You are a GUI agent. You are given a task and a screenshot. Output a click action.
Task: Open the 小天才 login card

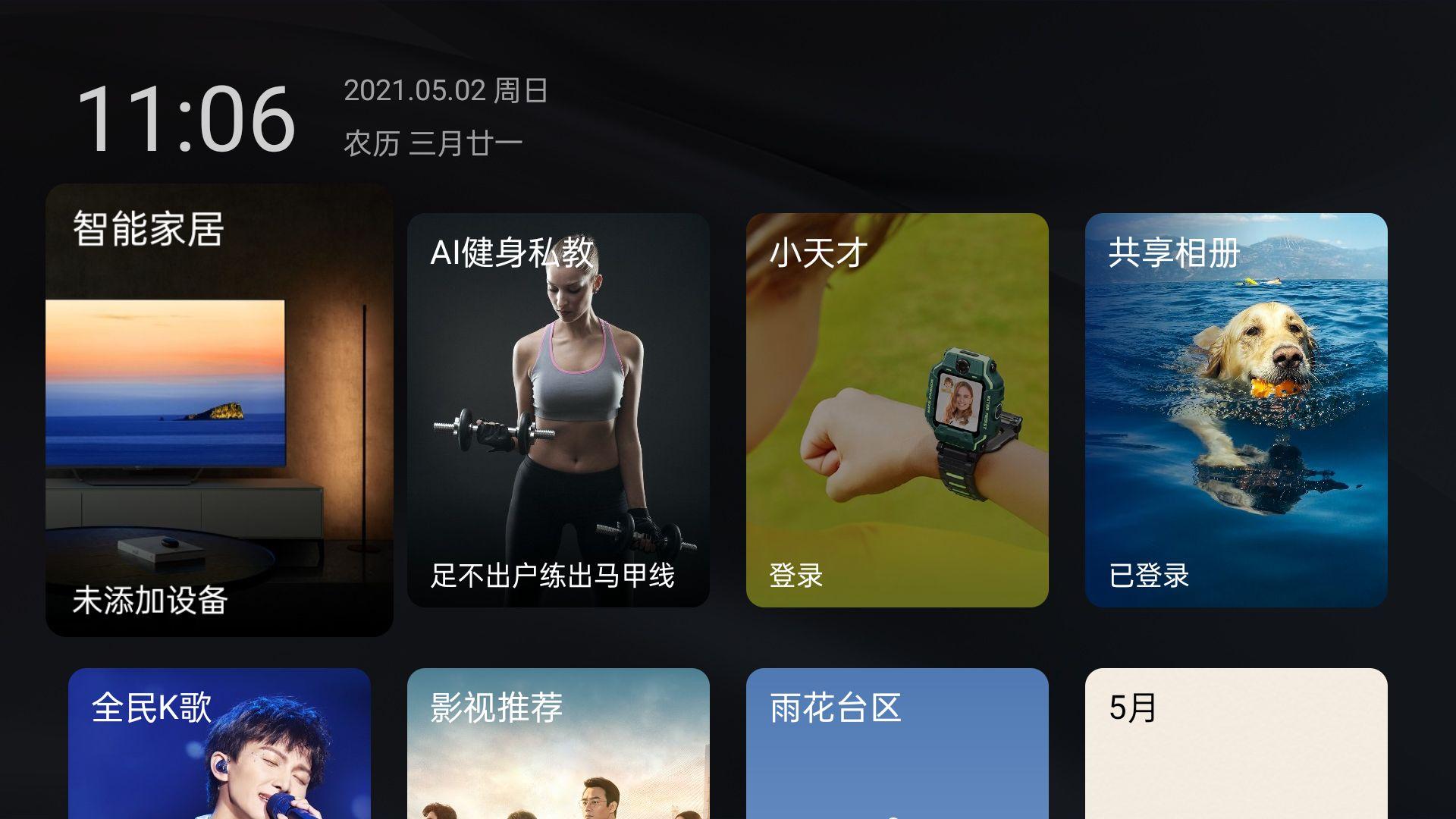click(897, 409)
